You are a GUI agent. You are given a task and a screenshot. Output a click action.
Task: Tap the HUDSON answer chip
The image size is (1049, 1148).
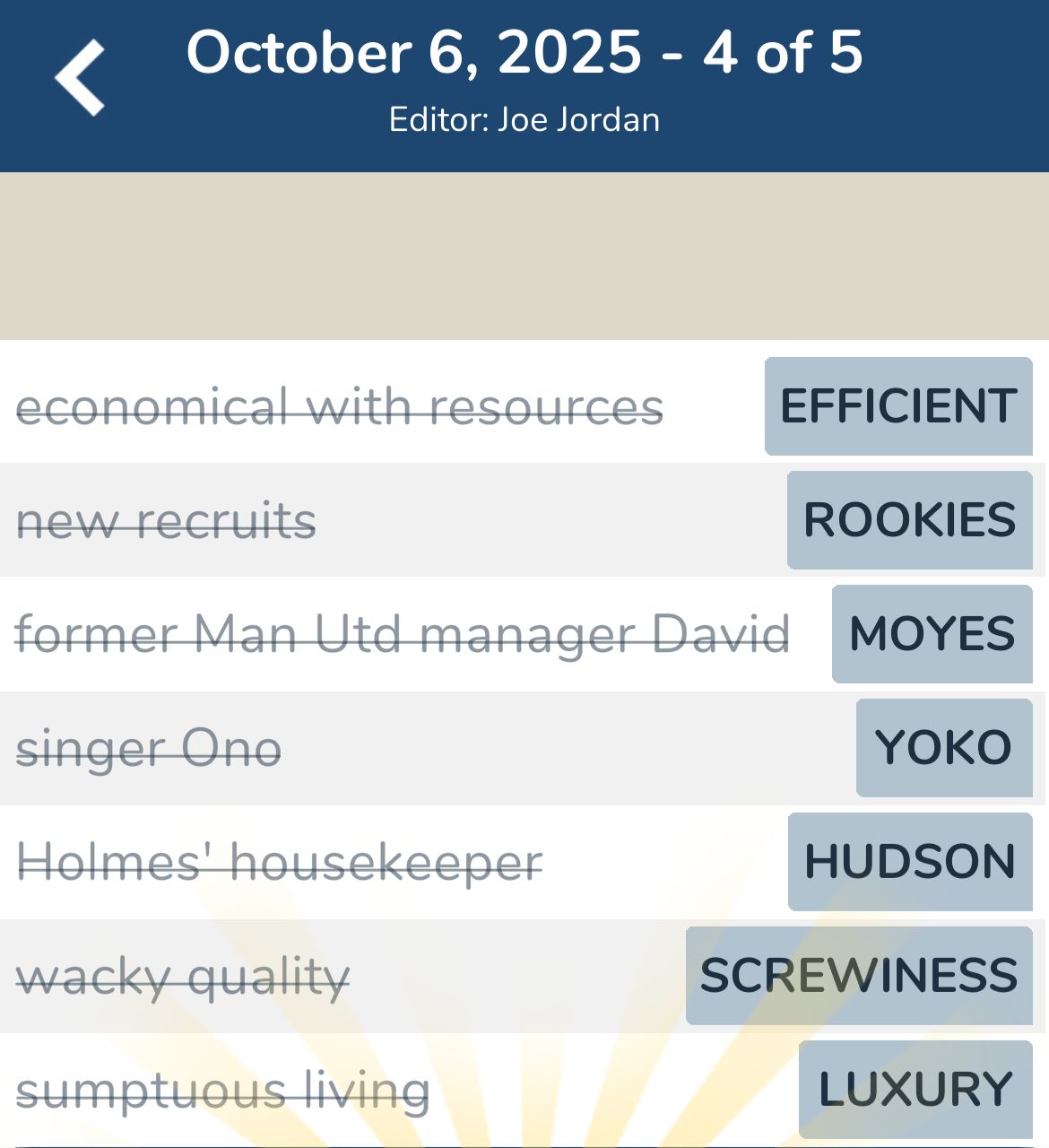tap(909, 862)
